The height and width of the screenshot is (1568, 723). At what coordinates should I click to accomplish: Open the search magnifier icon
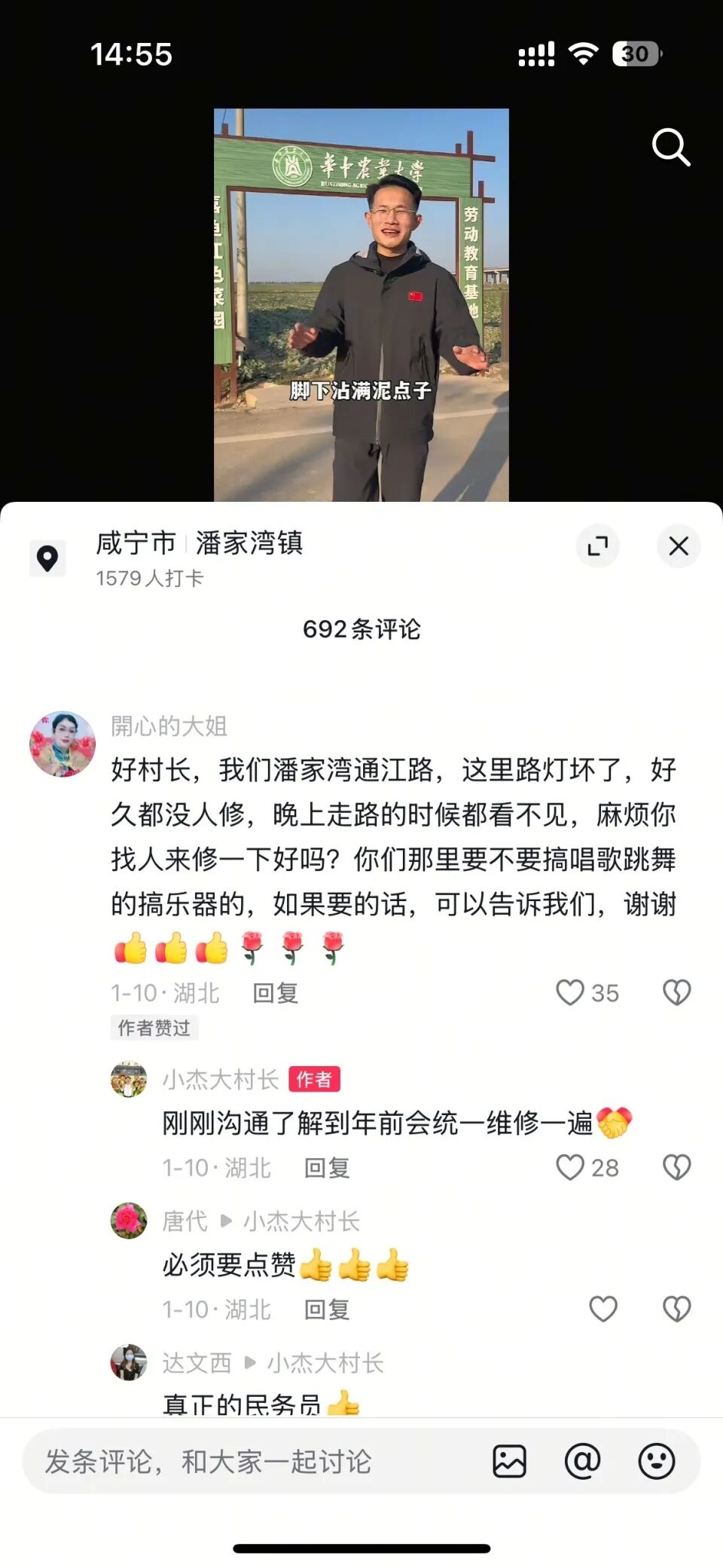pos(670,147)
